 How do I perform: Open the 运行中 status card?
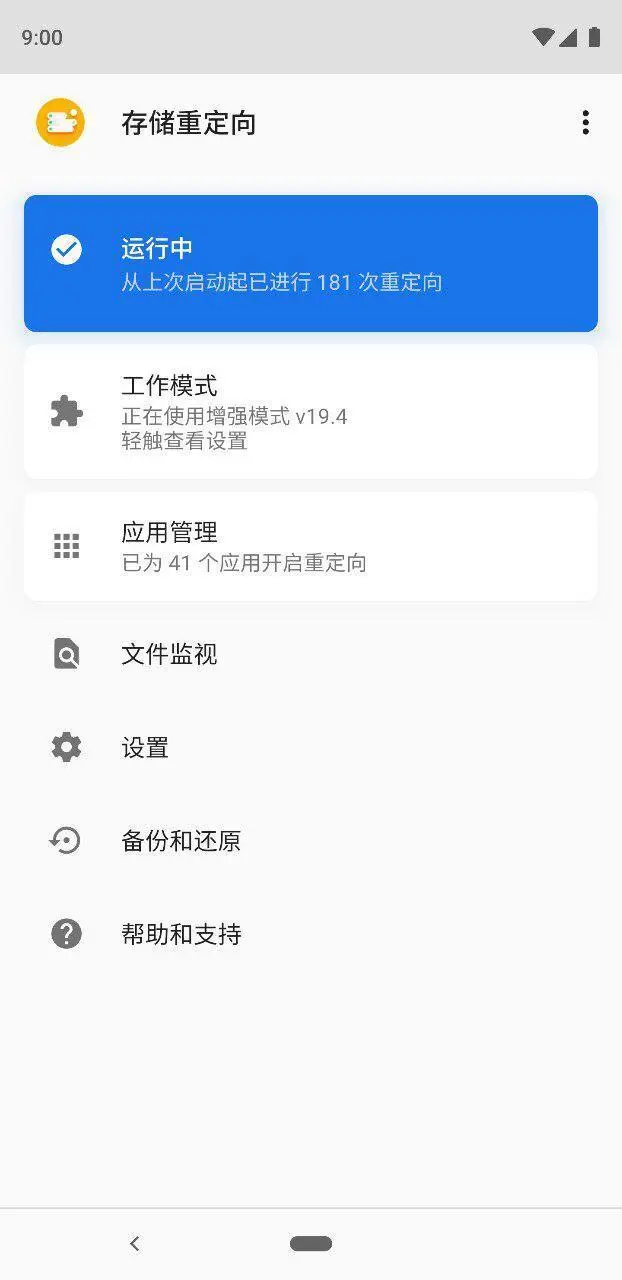click(310, 264)
